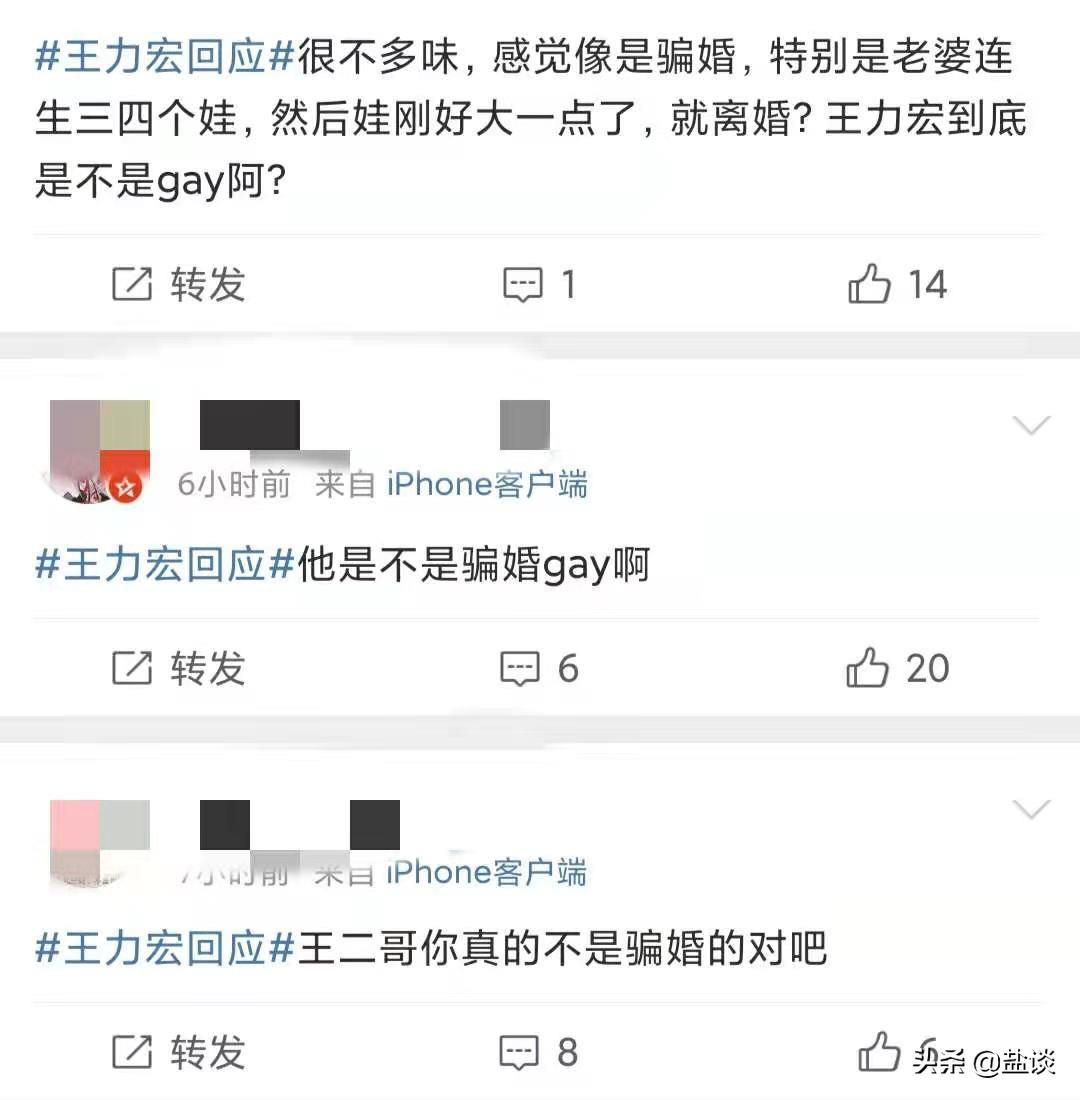Open hashtag #王力宏回应# in the 很不多味 post
Viewport: 1080px width, 1100px height.
(165, 59)
